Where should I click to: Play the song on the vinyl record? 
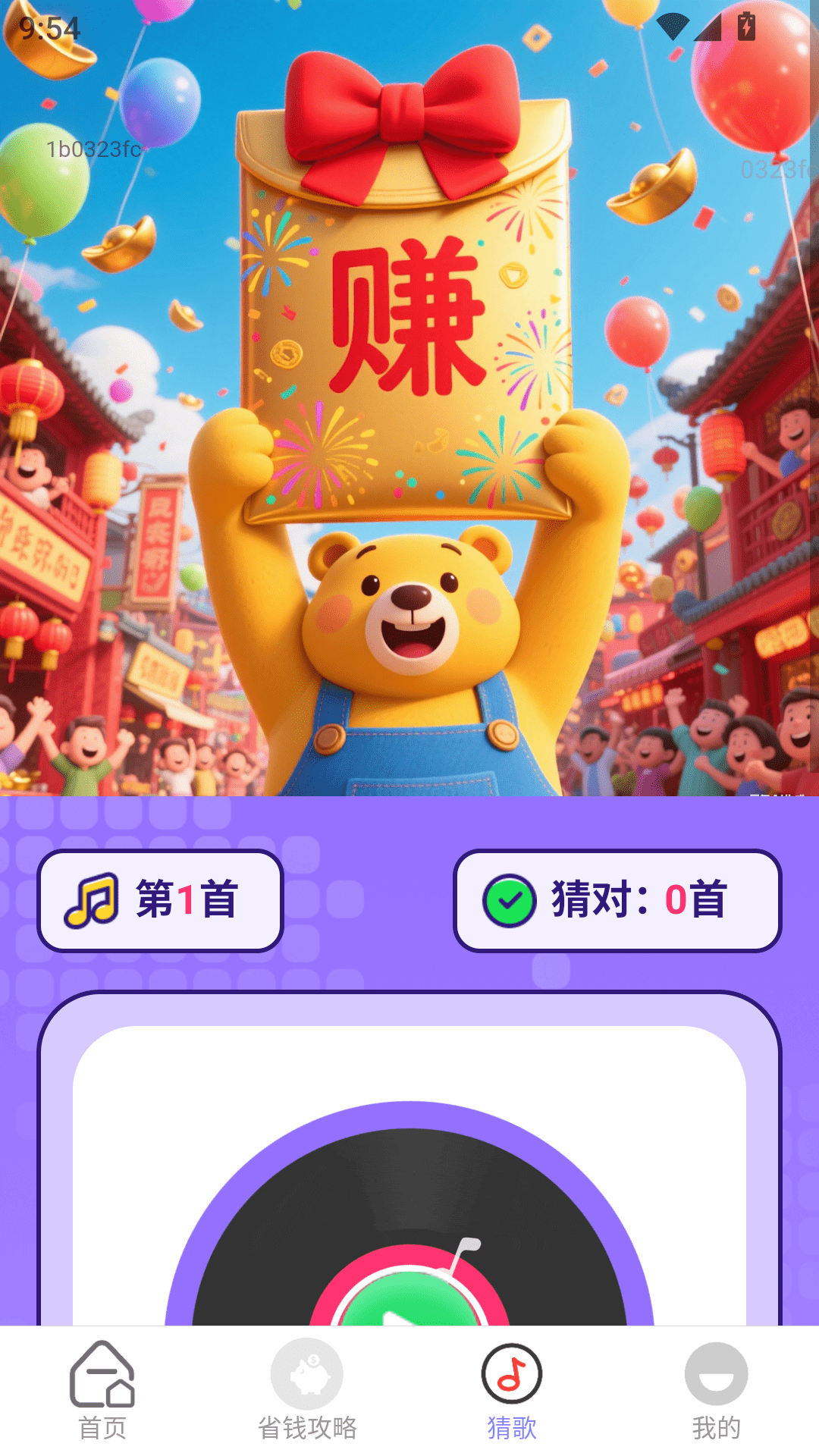(409, 1306)
